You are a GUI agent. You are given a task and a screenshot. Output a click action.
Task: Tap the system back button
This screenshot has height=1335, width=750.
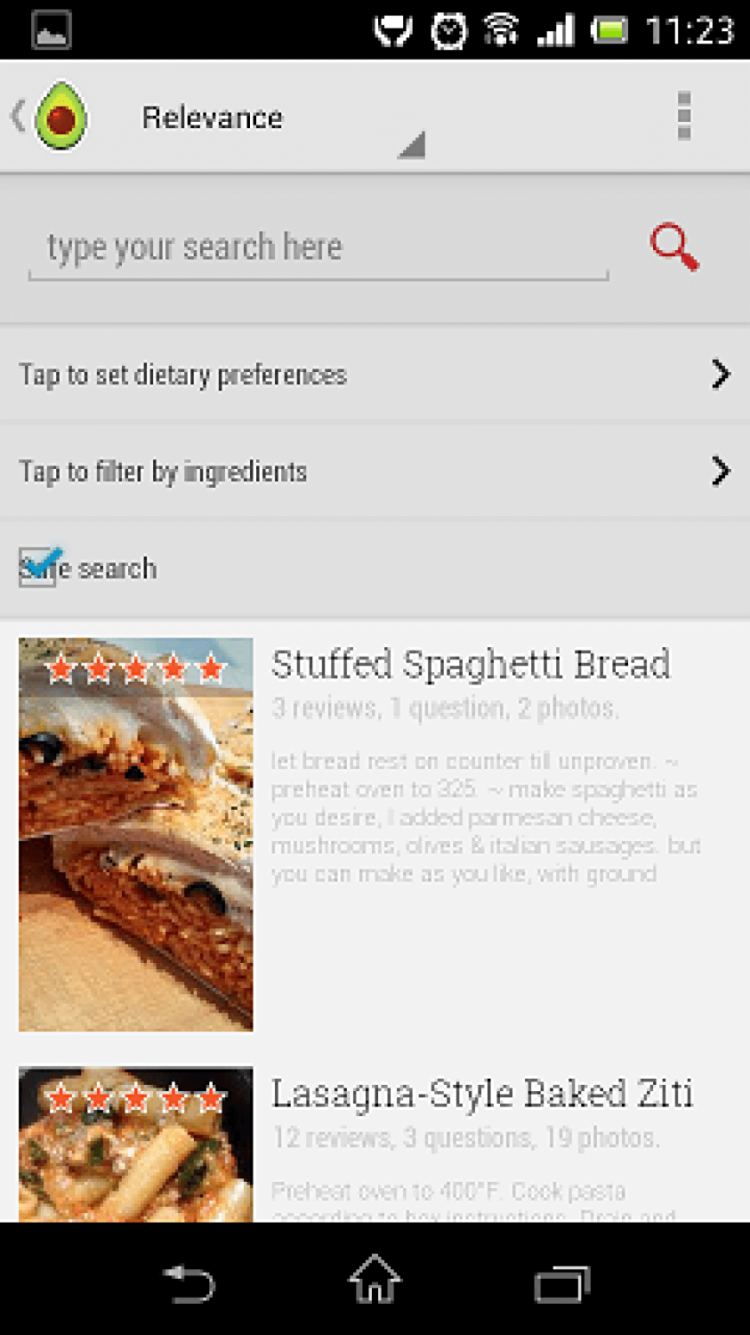190,1283
